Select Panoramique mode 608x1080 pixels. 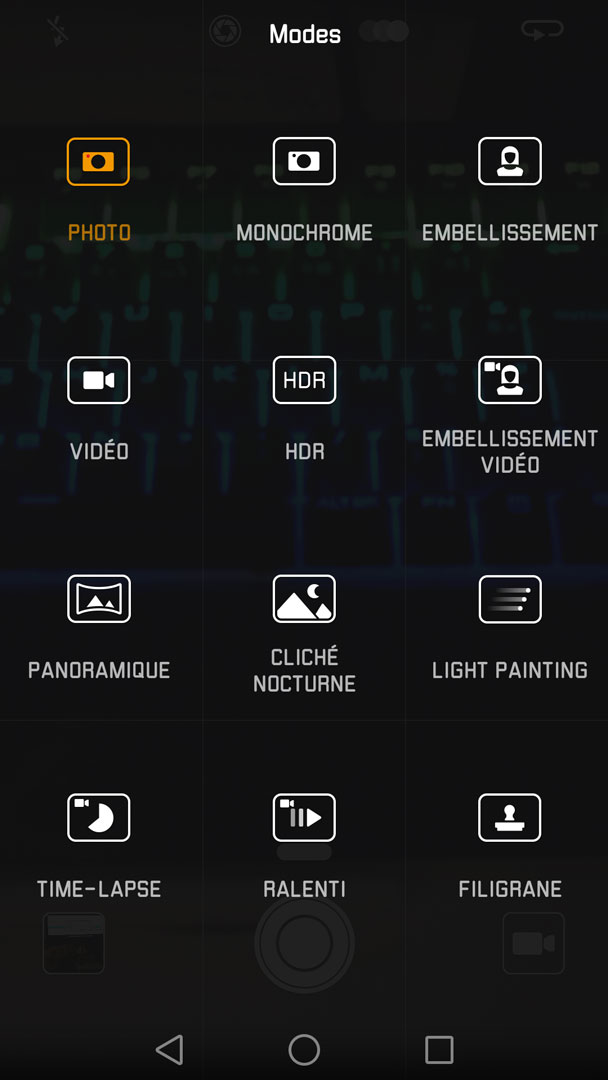98,599
